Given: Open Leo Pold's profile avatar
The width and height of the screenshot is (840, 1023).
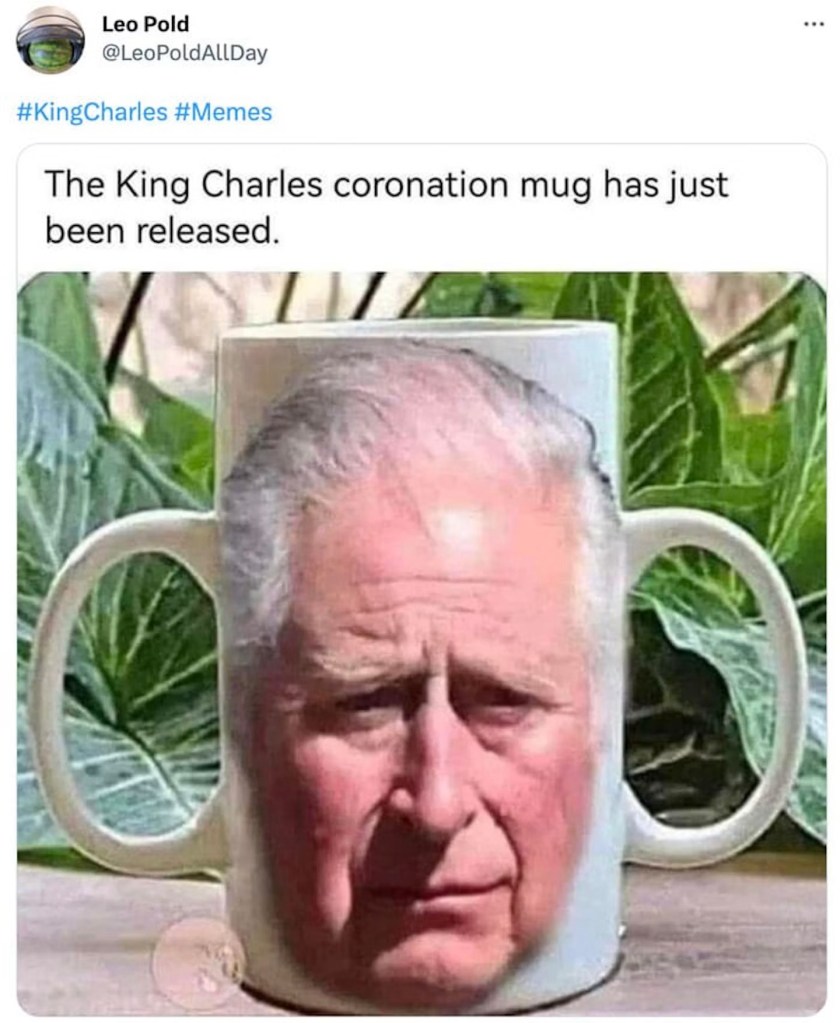Looking at the screenshot, I should coord(50,40).
